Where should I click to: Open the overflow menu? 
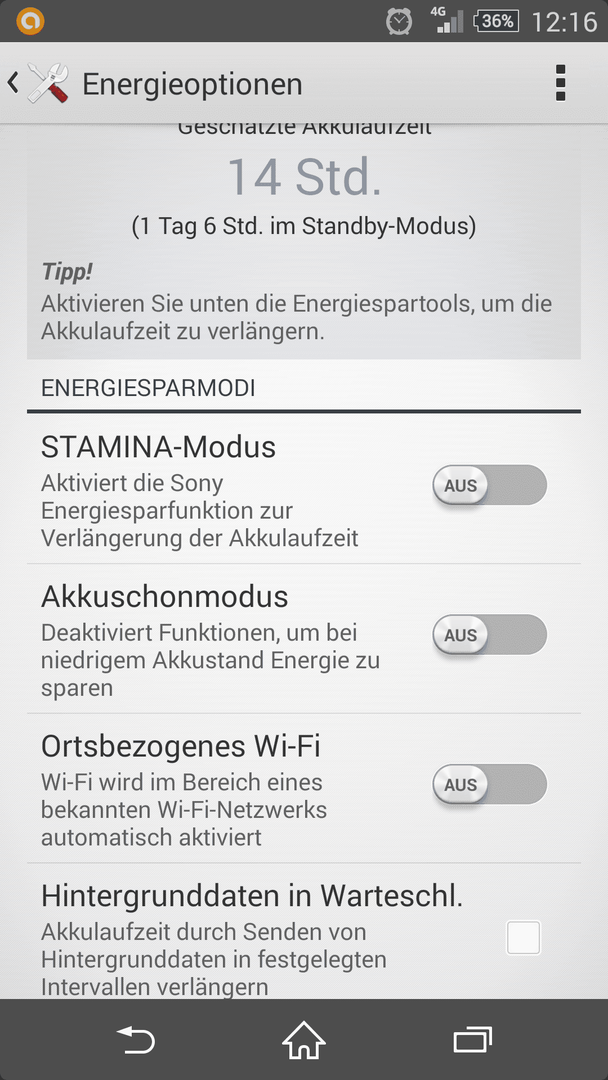(x=560, y=83)
